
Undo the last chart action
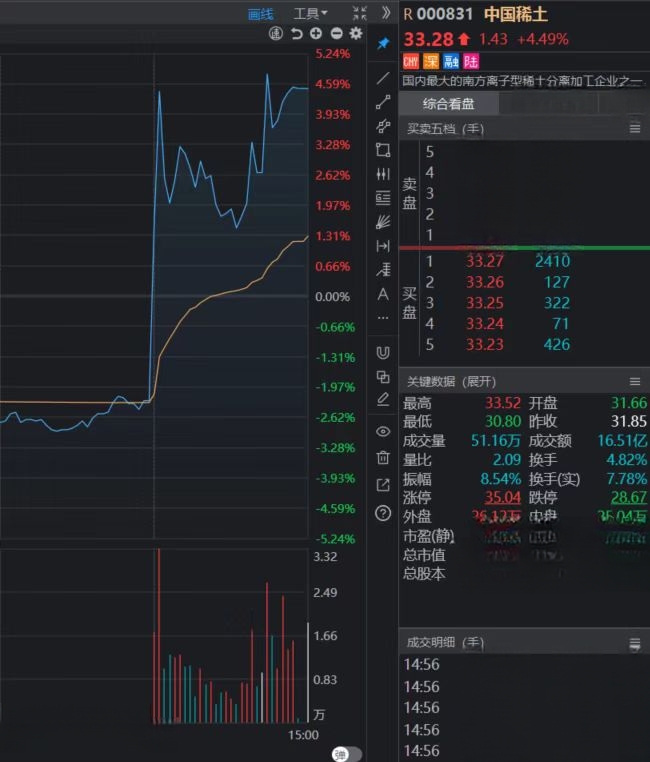pyautogui.click(x=297, y=34)
